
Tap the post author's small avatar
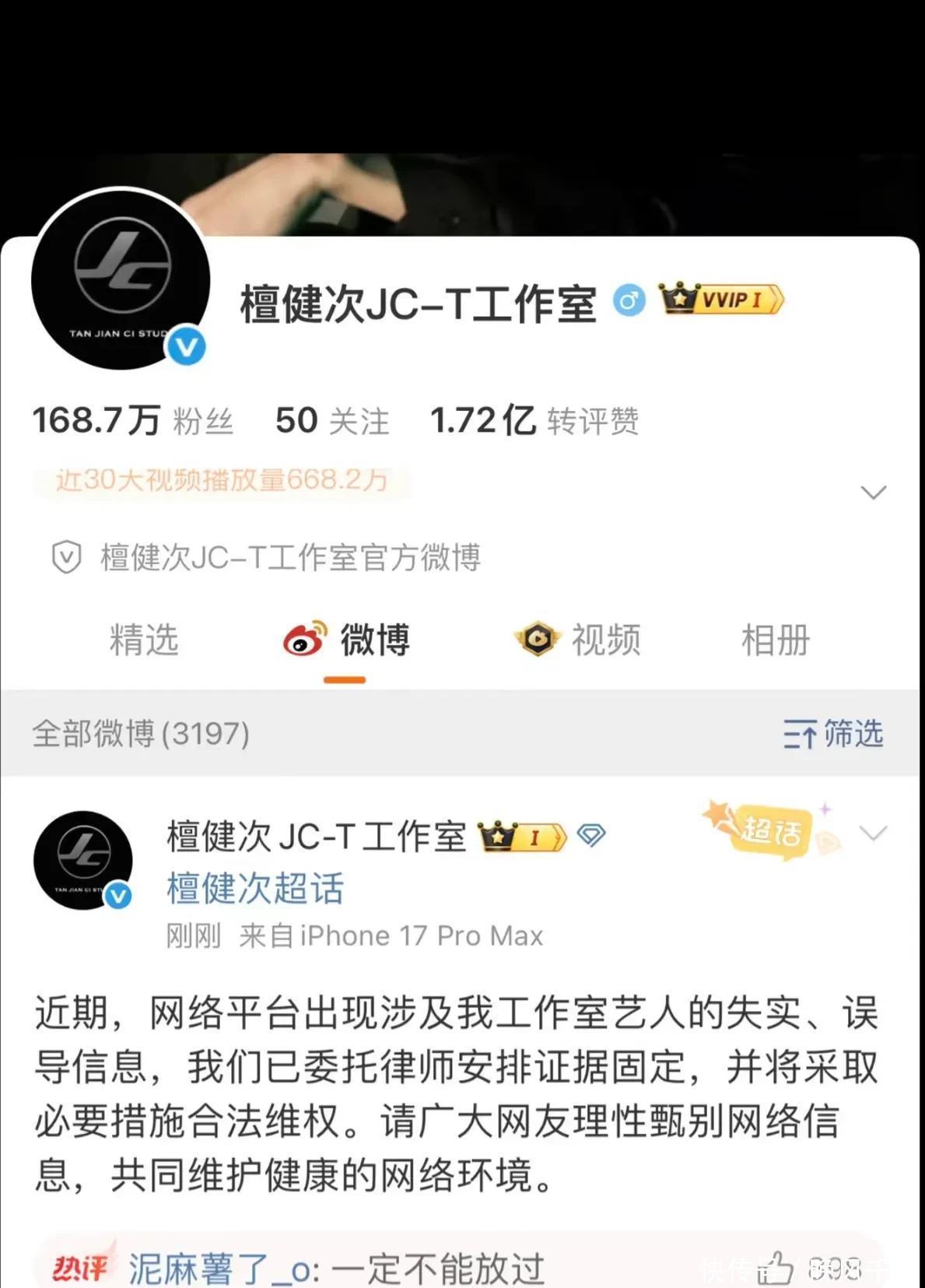(x=83, y=860)
